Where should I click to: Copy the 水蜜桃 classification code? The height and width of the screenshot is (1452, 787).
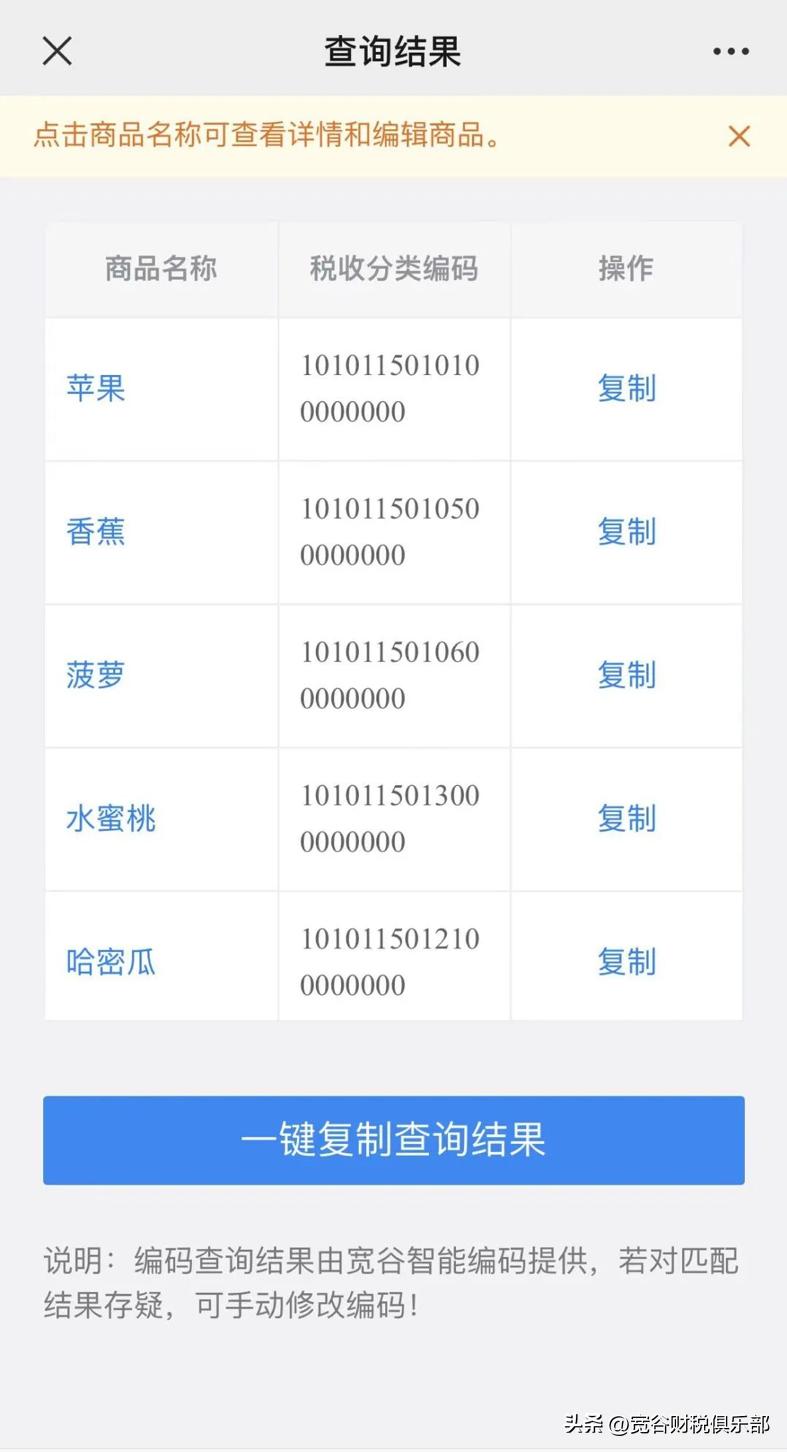626,819
